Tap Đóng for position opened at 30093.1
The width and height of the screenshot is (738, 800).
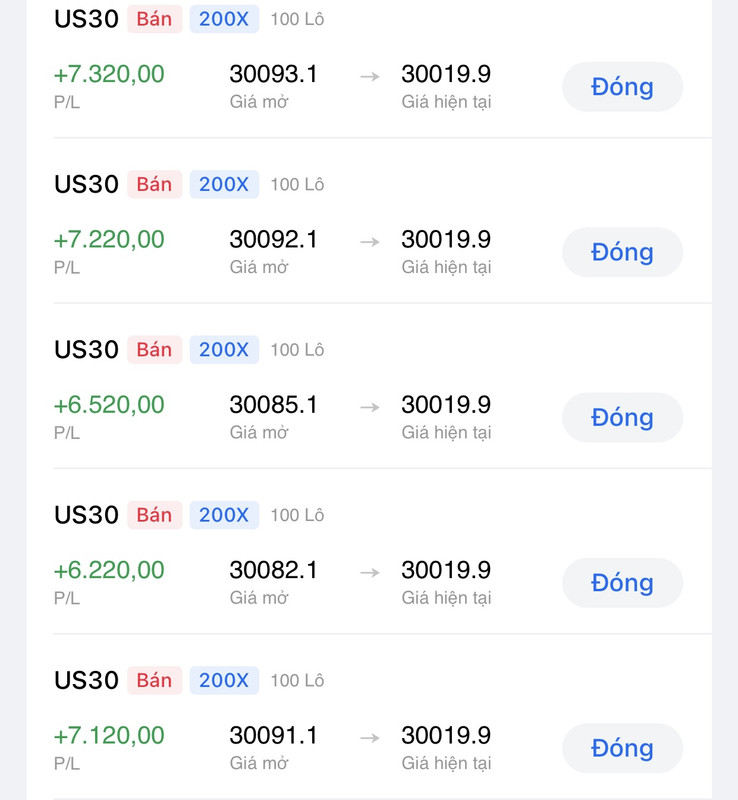tap(622, 87)
